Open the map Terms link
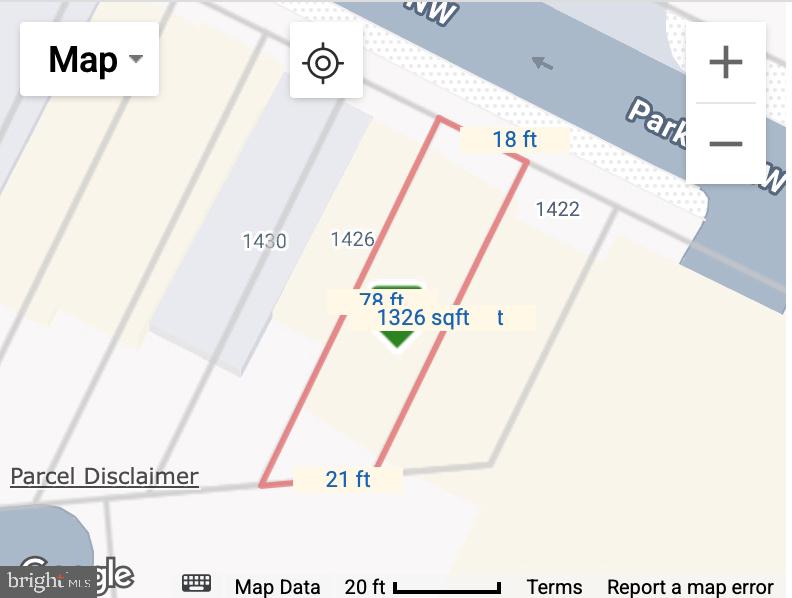The height and width of the screenshot is (598, 792). pos(554,587)
